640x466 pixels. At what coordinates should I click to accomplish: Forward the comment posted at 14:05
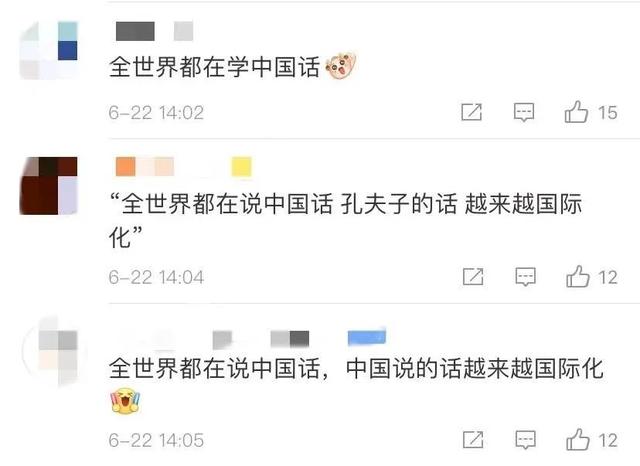pos(472,439)
